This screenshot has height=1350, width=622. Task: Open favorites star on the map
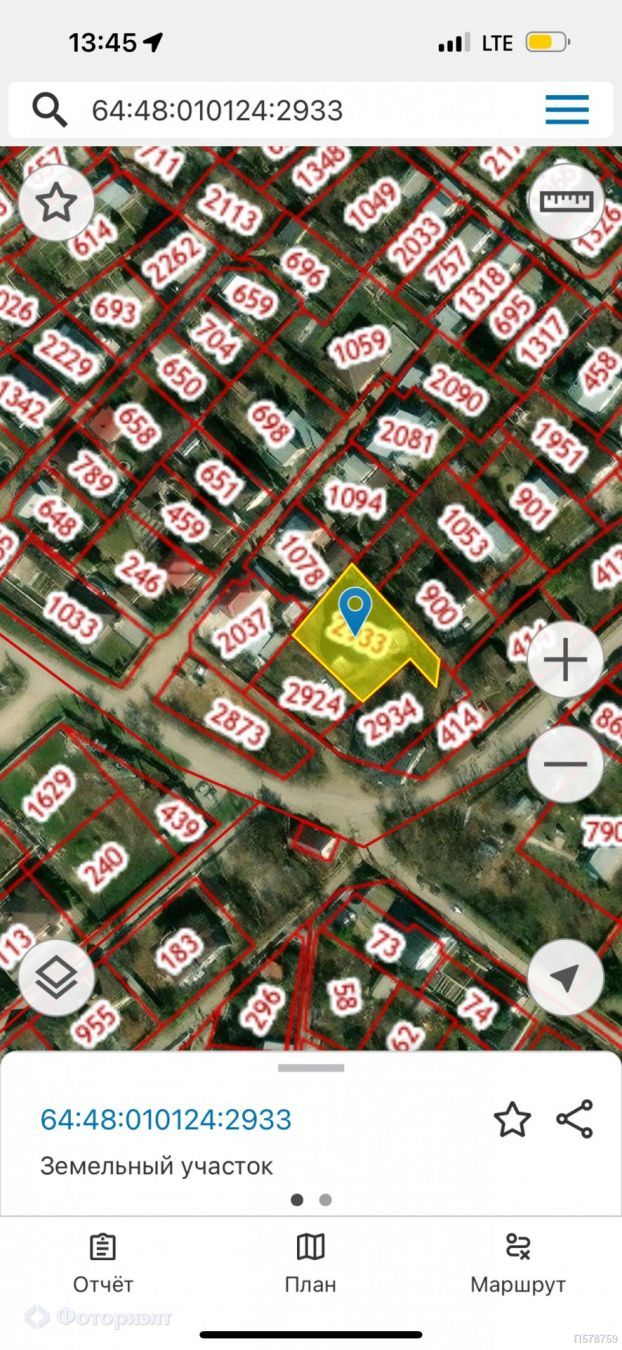pyautogui.click(x=57, y=203)
